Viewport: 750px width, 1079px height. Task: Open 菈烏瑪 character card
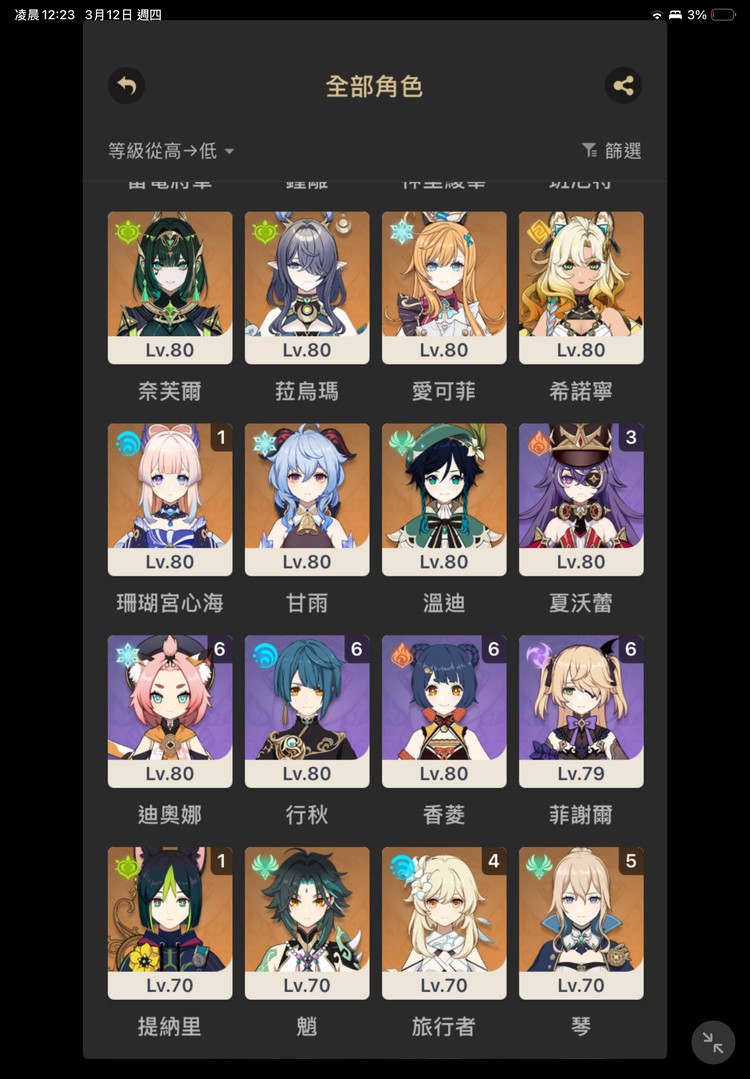pyautogui.click(x=307, y=287)
